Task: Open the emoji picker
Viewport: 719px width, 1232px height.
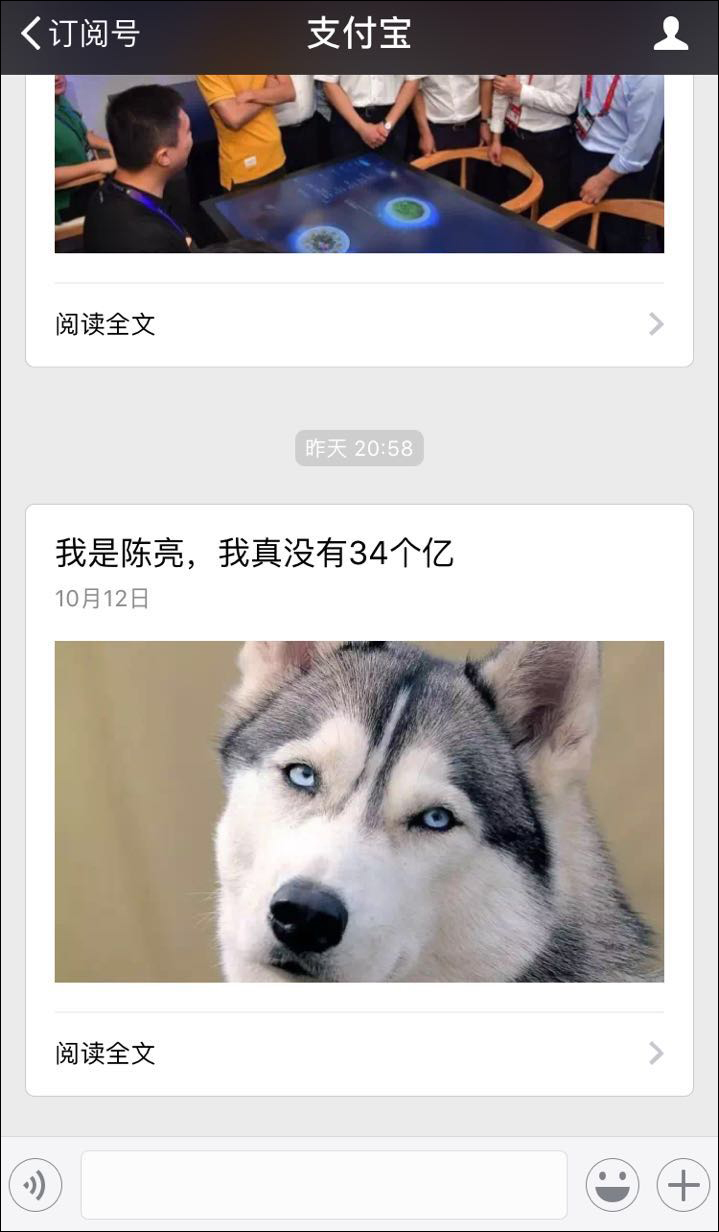Action: (612, 1185)
